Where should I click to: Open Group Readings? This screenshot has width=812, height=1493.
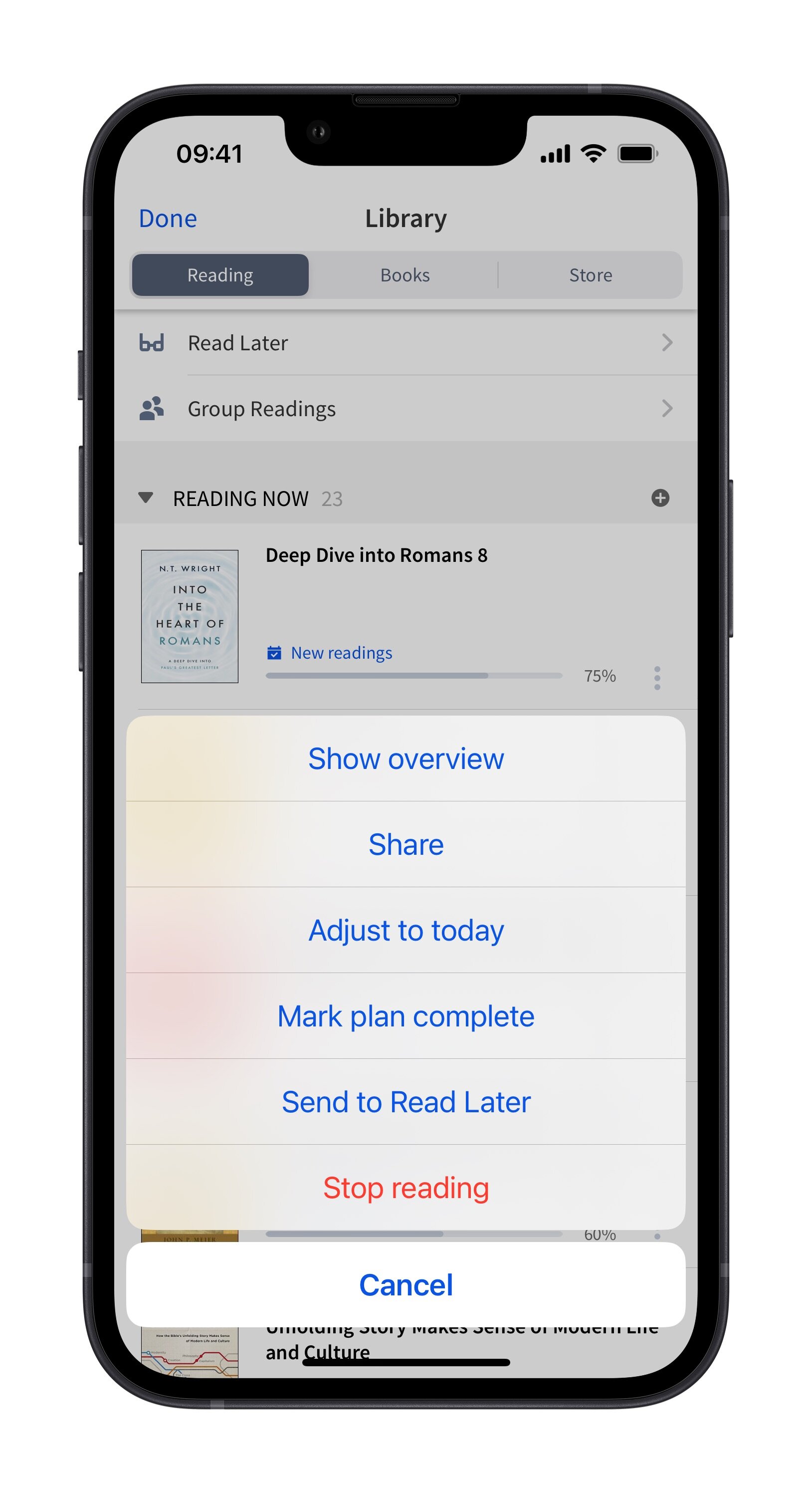click(x=406, y=409)
